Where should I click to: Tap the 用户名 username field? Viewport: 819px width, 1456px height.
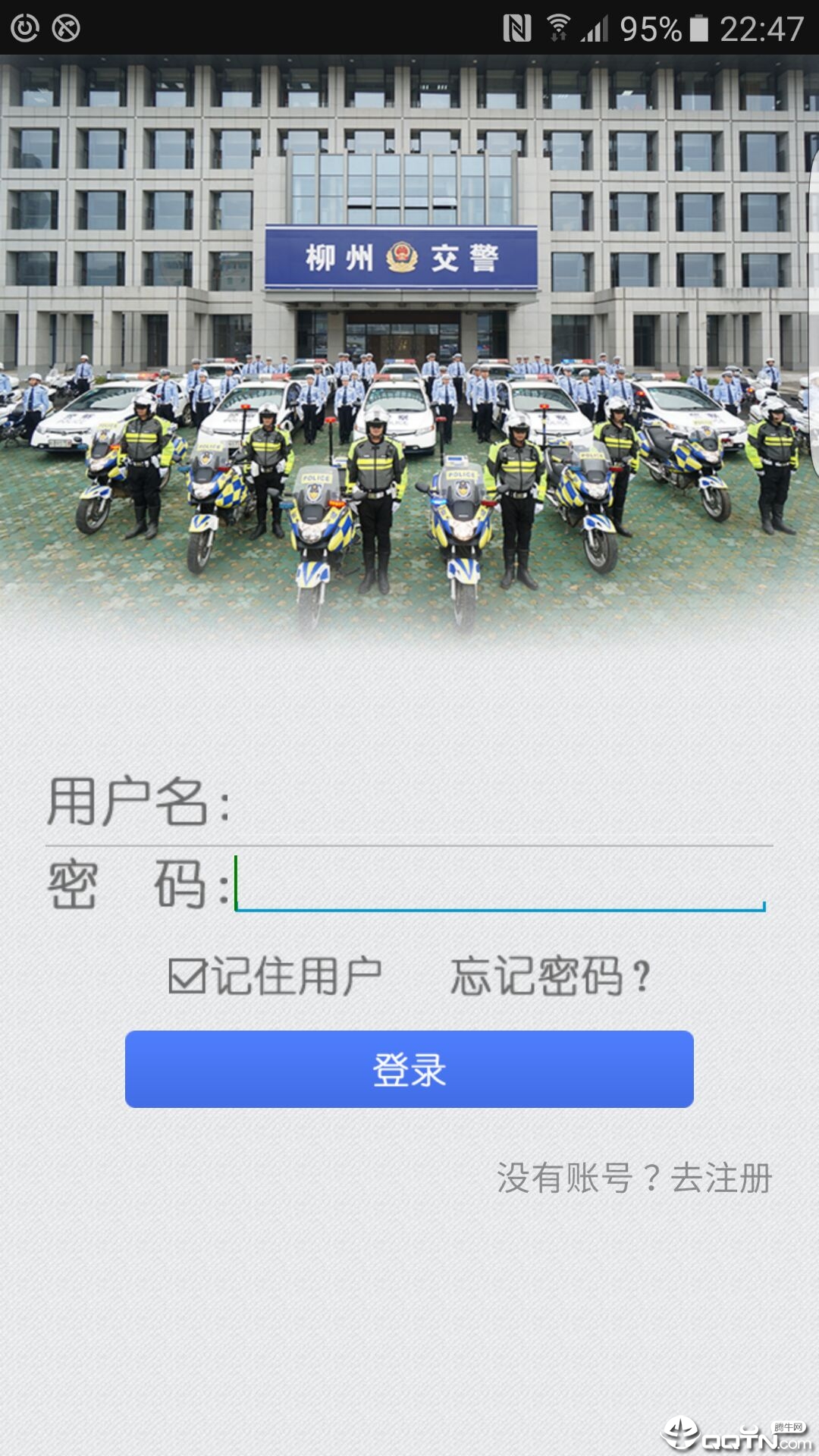click(500, 804)
